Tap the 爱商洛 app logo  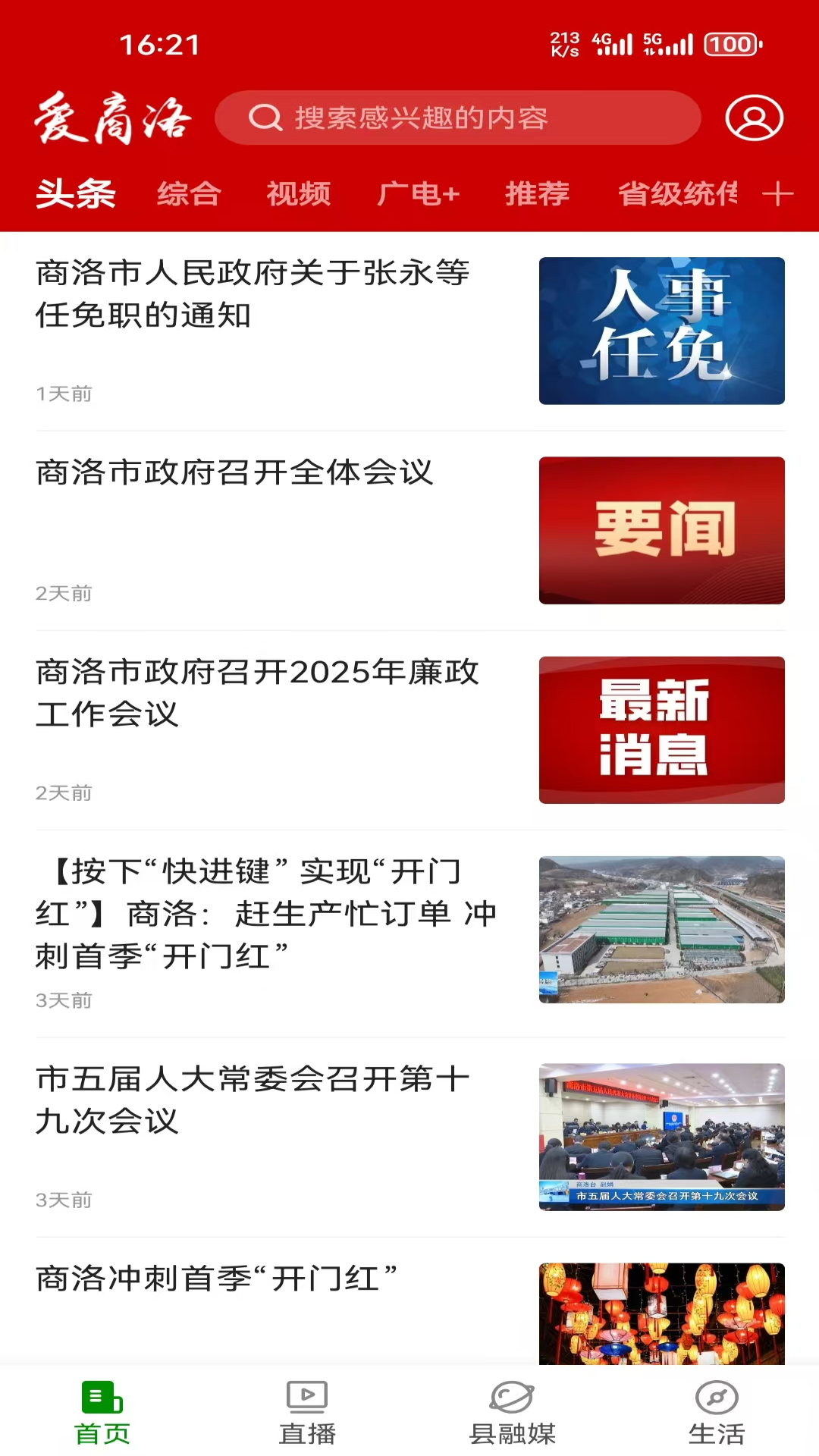[x=114, y=118]
